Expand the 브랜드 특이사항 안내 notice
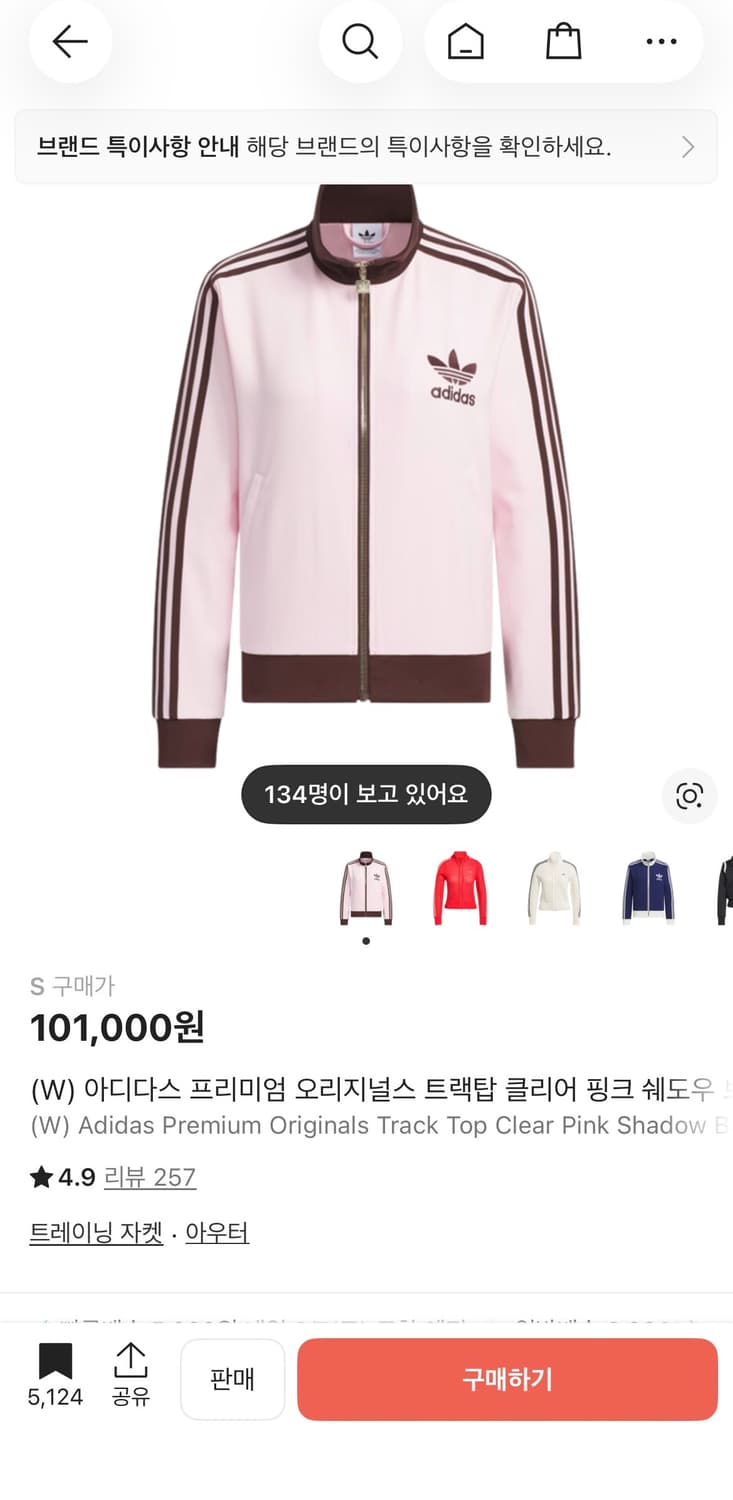The width and height of the screenshot is (733, 1500). click(366, 146)
